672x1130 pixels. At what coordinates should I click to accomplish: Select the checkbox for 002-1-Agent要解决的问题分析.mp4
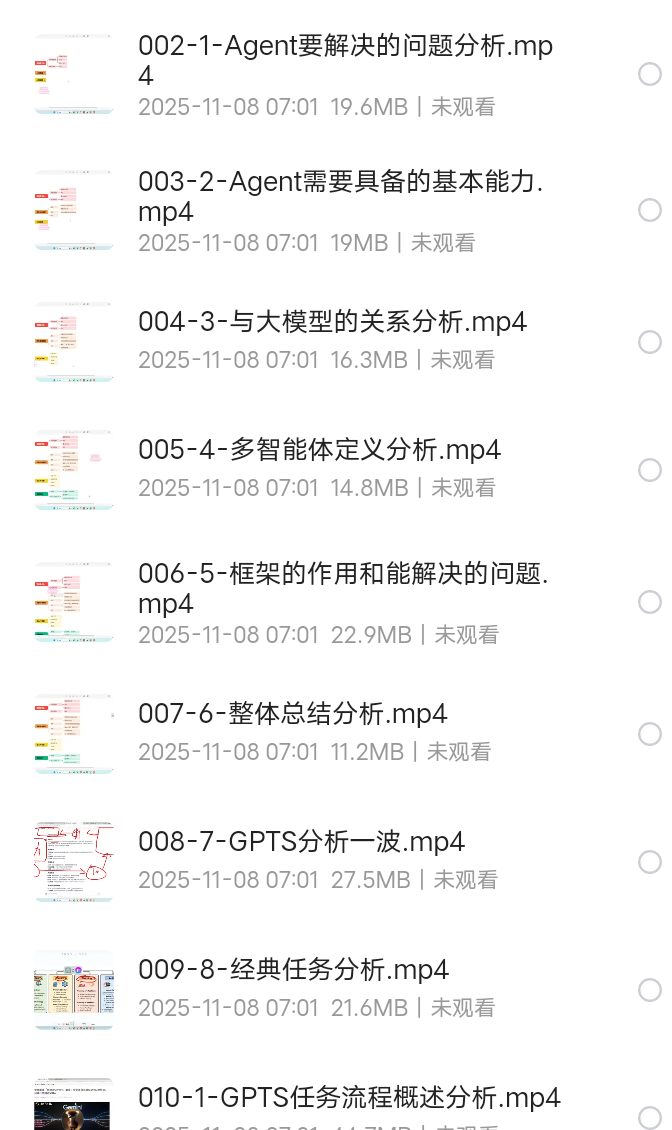coord(650,74)
